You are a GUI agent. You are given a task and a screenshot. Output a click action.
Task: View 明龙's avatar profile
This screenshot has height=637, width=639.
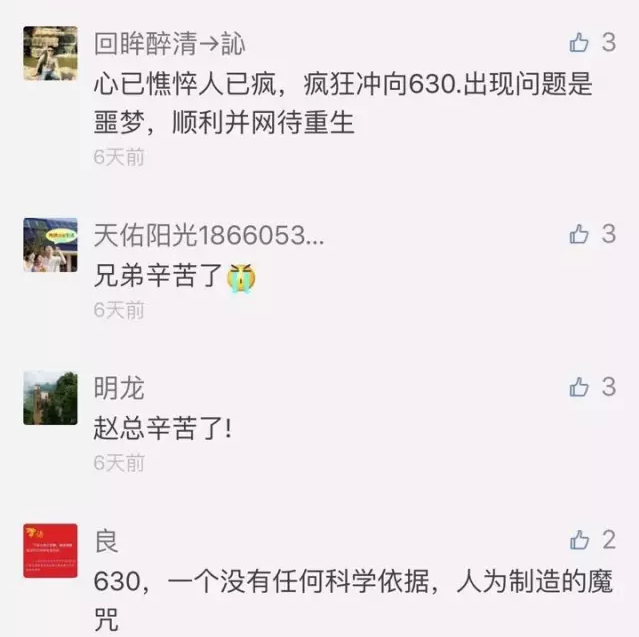tap(50, 398)
